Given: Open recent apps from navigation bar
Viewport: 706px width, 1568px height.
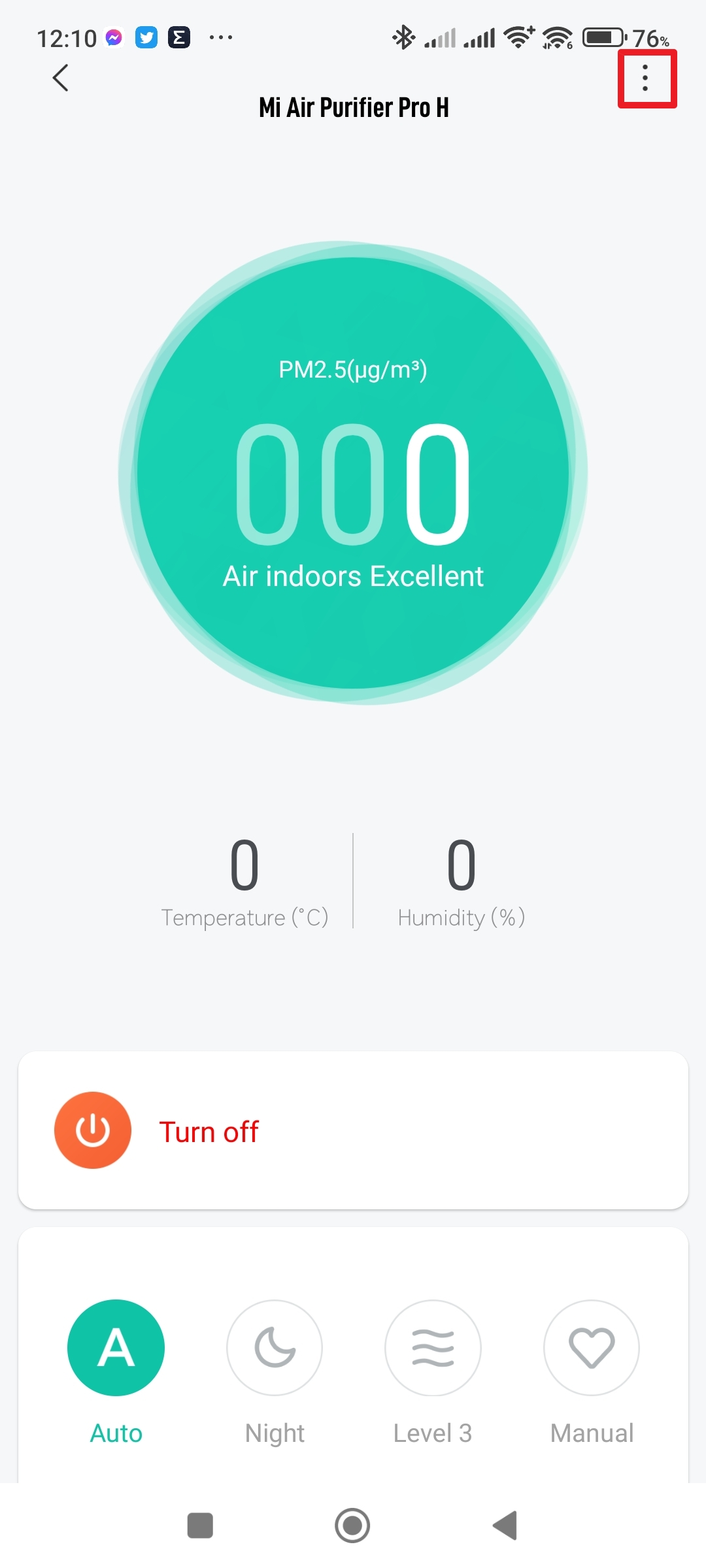Looking at the screenshot, I should click(x=200, y=1526).
